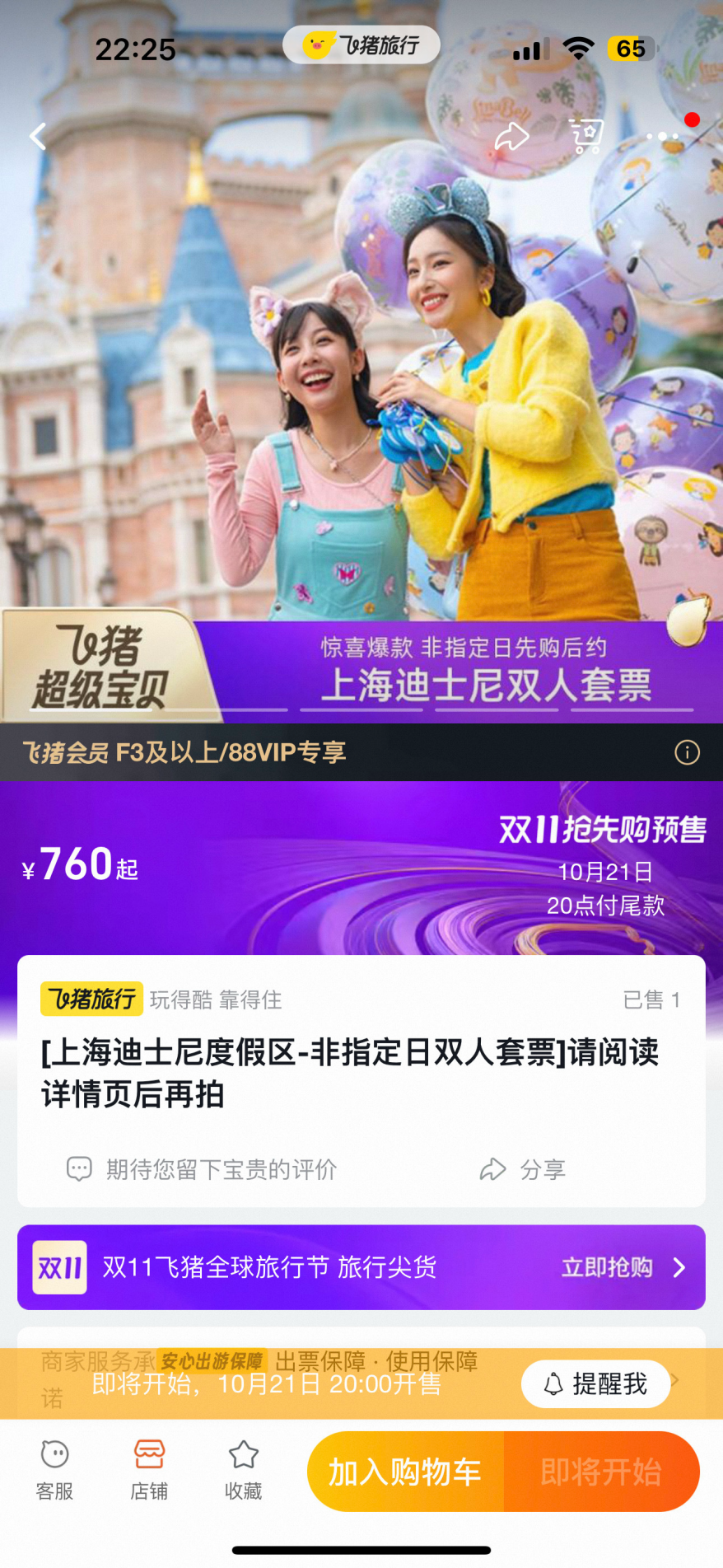
Task: Open the three-dot overflow menu
Action: (x=663, y=136)
